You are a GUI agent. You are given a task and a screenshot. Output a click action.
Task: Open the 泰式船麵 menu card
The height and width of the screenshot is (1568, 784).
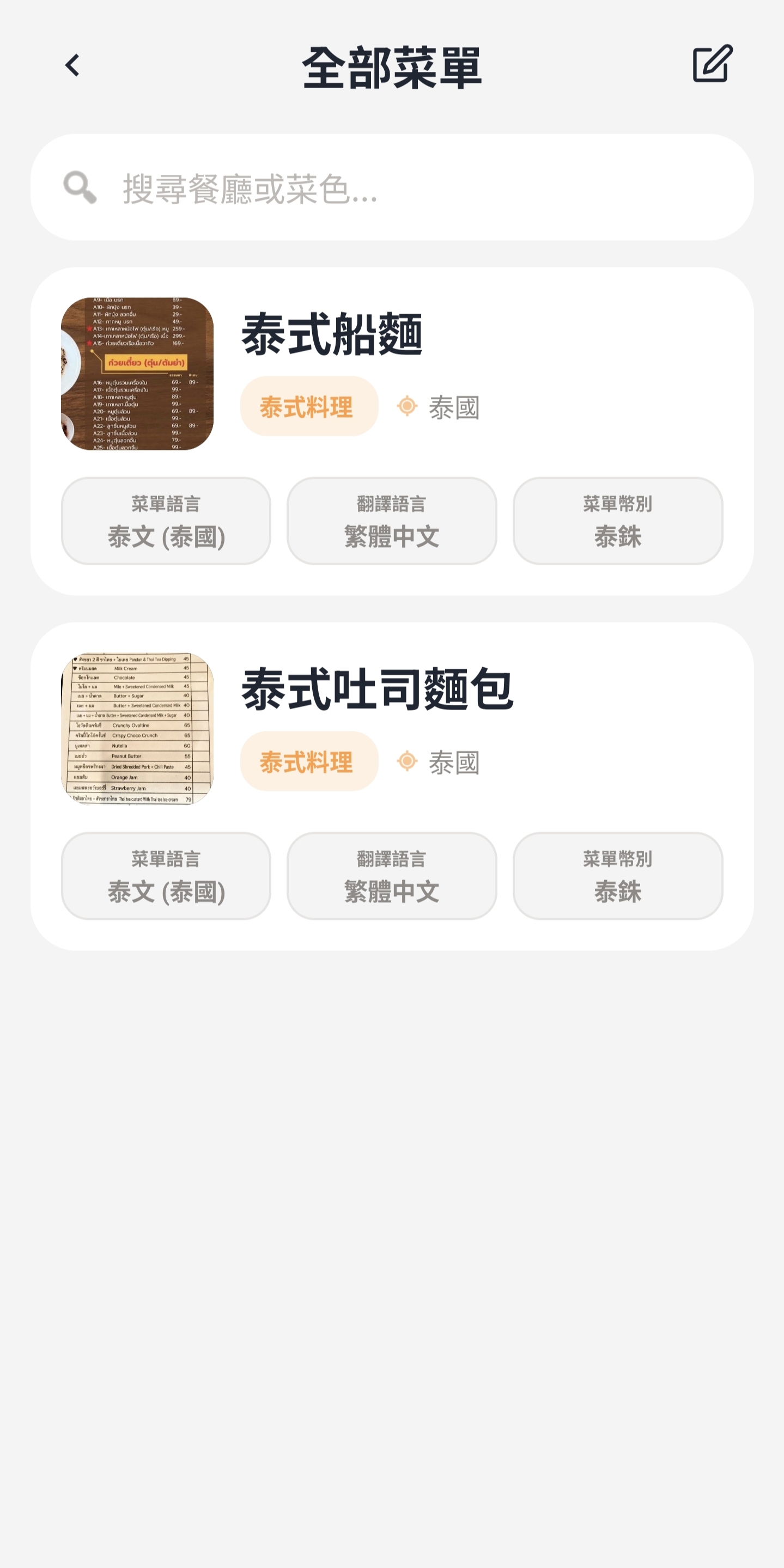(392, 426)
